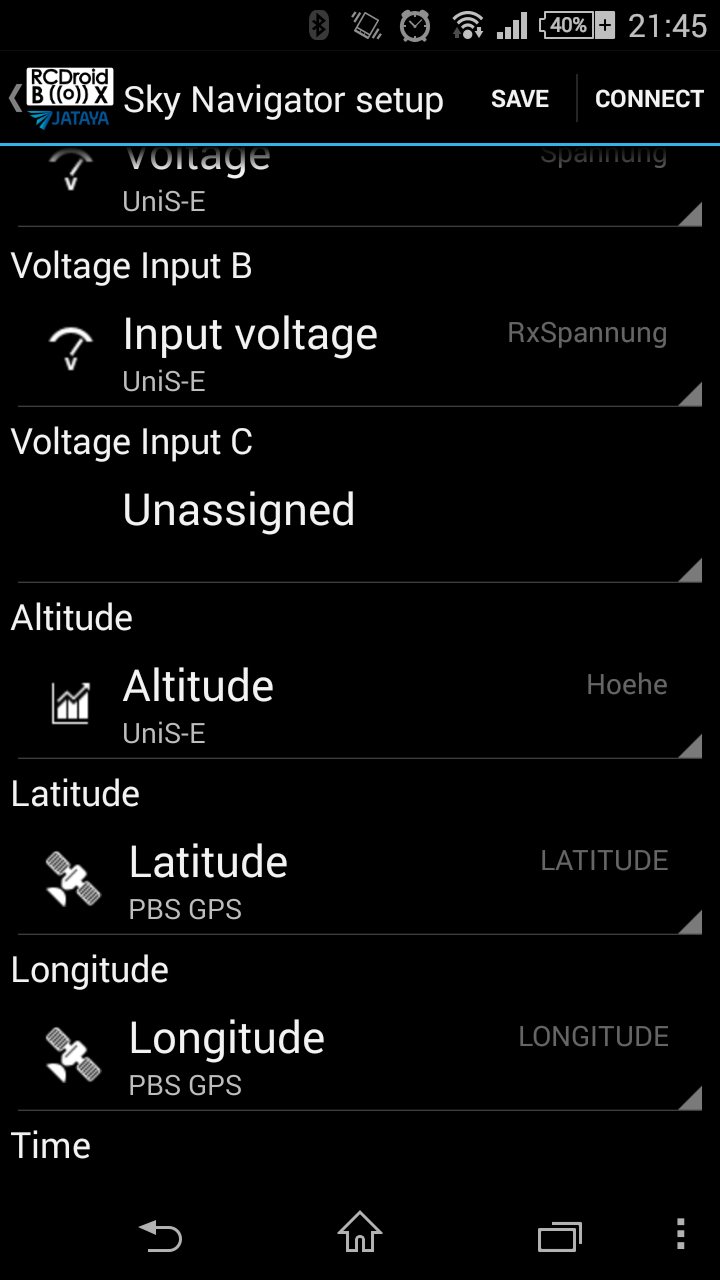720x1280 pixels.
Task: Show recent apps
Action: (x=559, y=1236)
